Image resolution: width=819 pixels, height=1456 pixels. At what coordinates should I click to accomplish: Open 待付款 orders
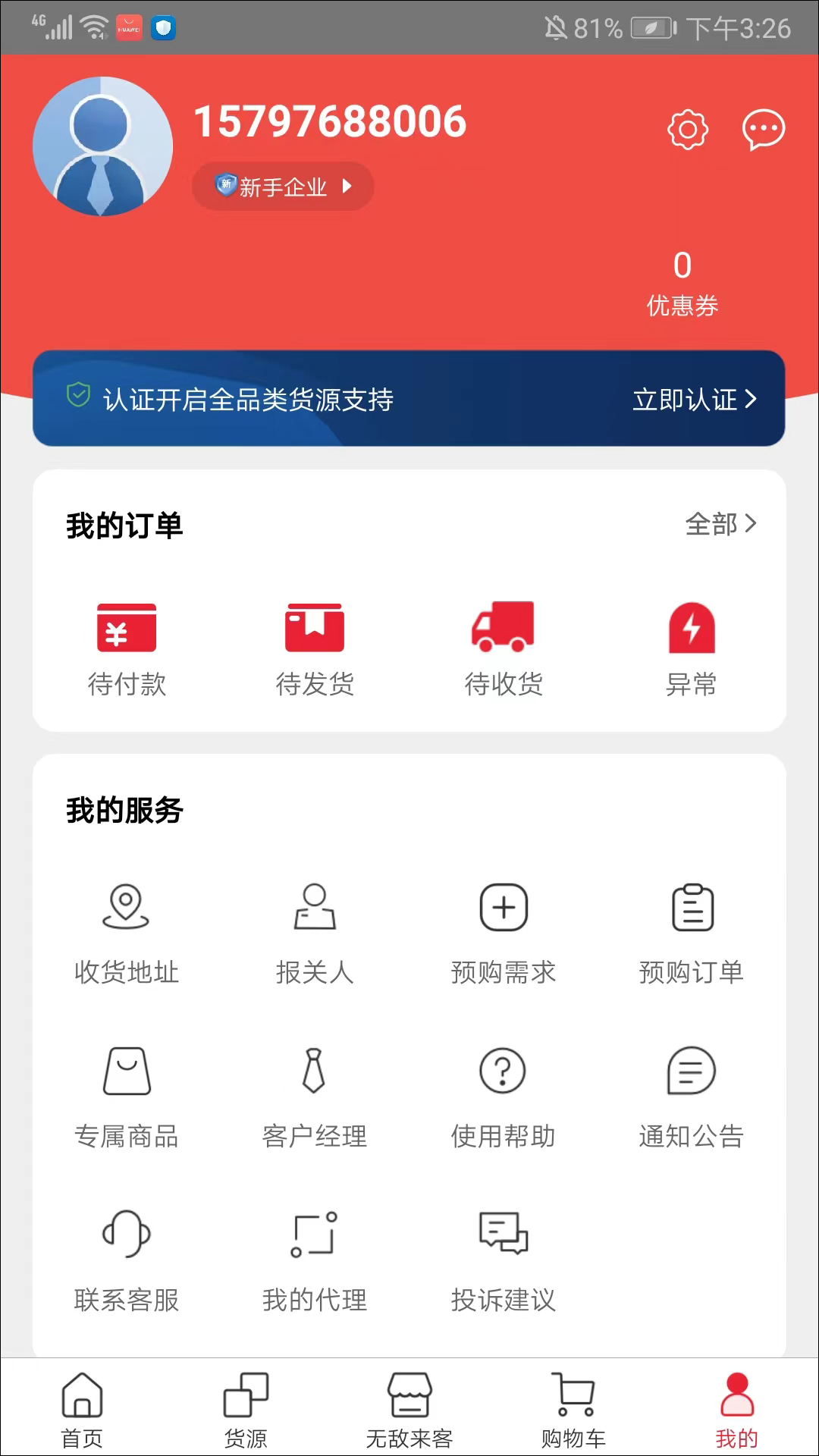127,649
